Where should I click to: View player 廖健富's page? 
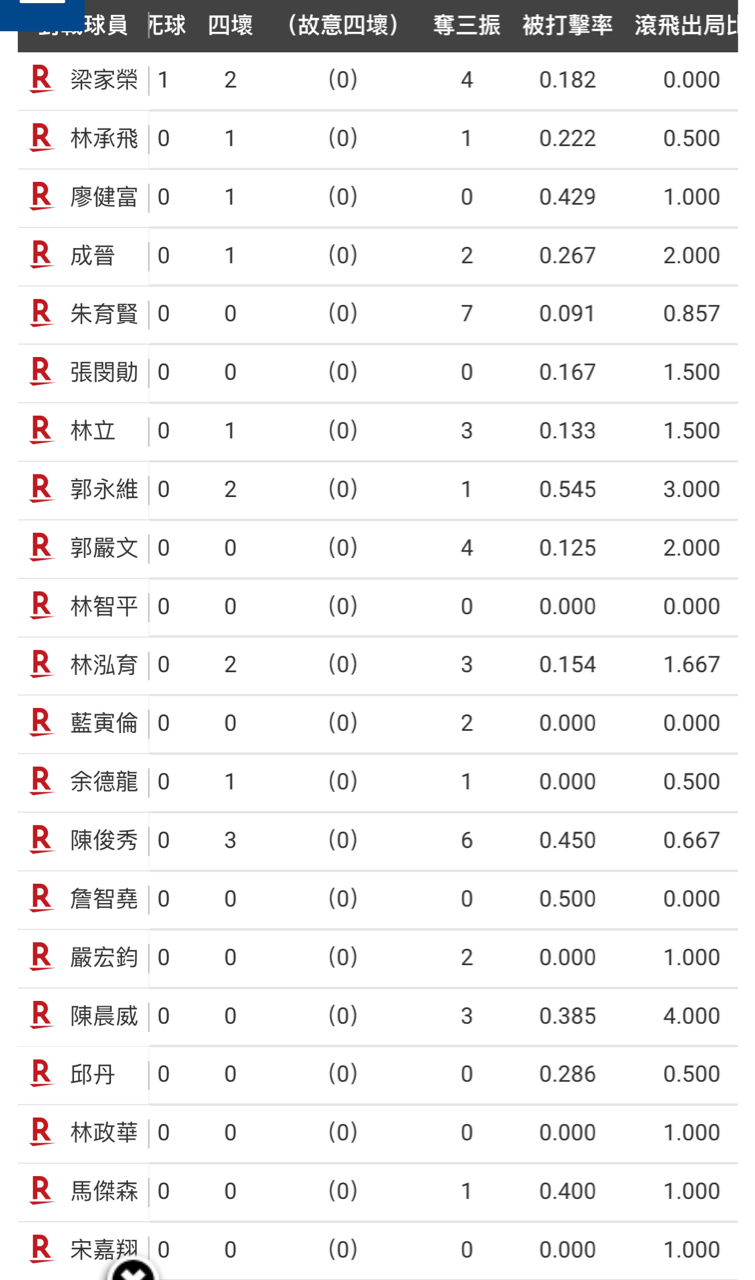point(104,197)
